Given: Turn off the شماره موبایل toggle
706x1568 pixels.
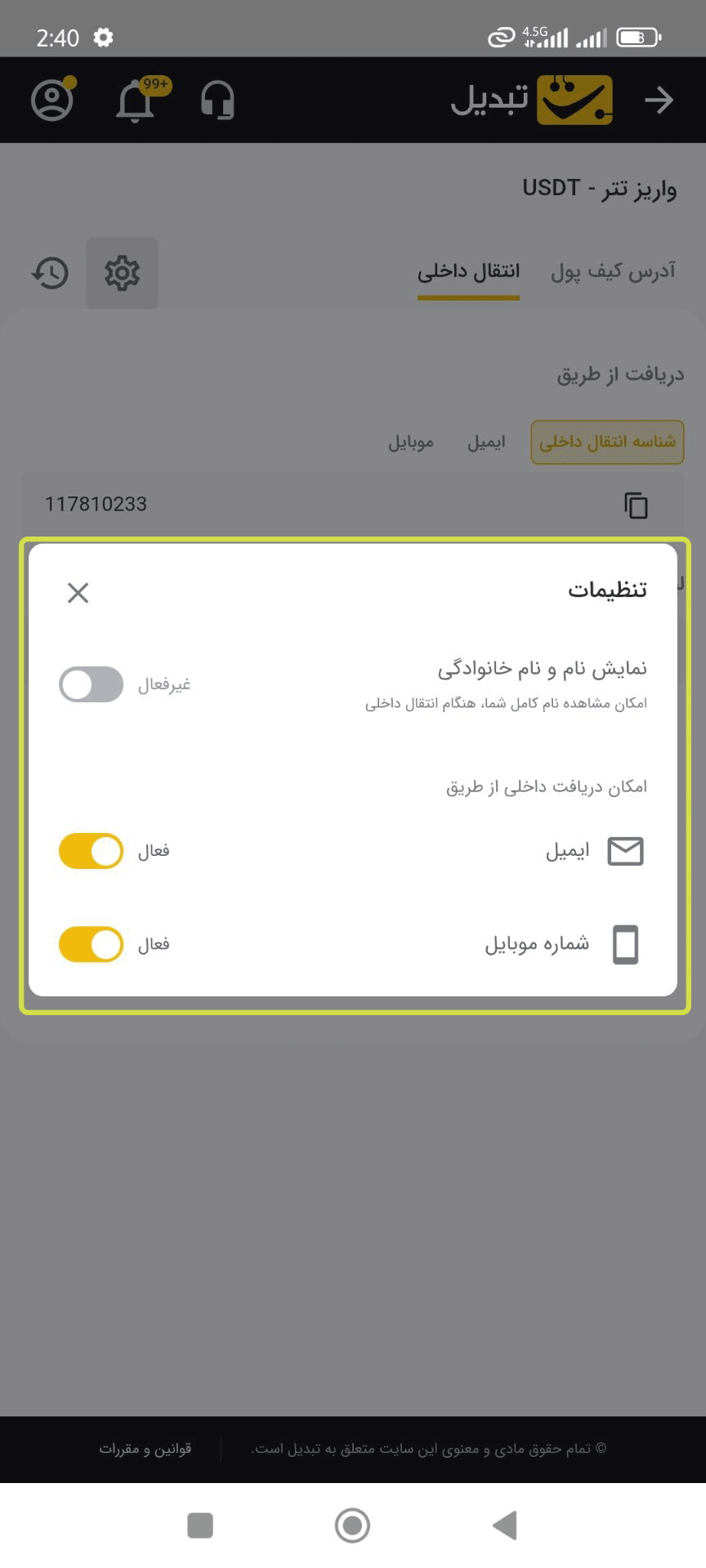Looking at the screenshot, I should coord(91,944).
